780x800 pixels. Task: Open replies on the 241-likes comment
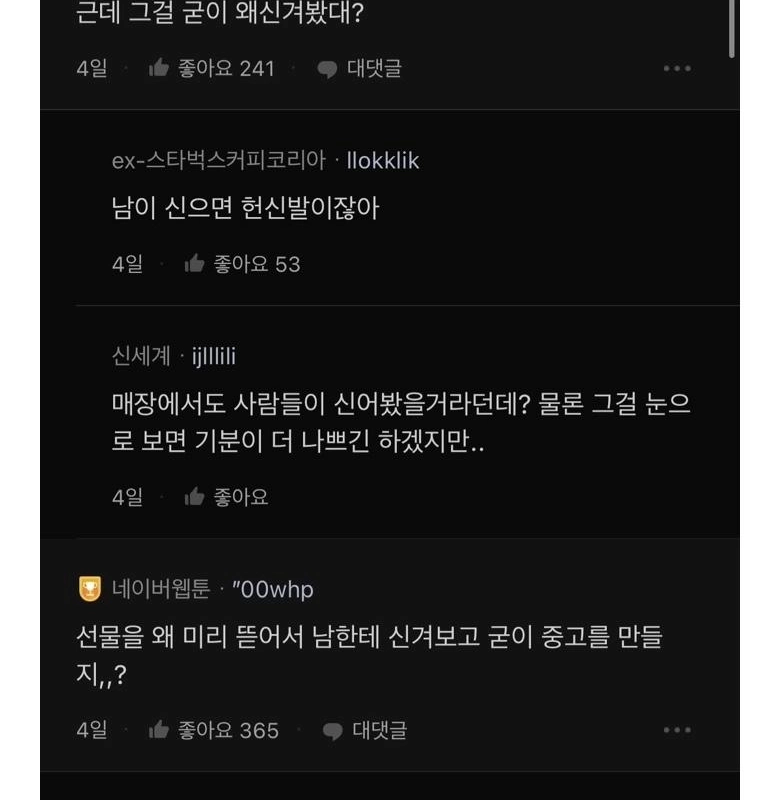coord(359,69)
